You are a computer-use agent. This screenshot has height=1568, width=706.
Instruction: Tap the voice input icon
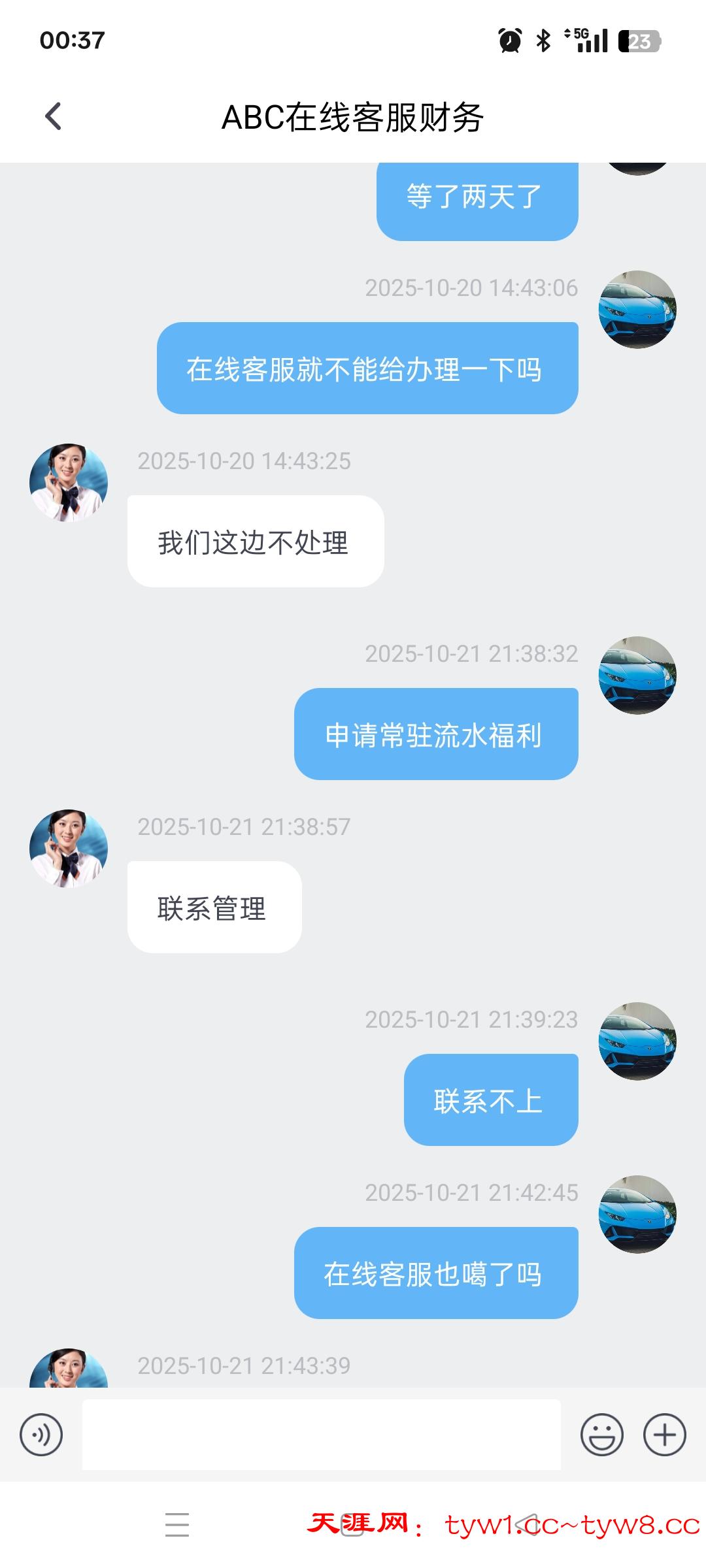coord(41,1435)
